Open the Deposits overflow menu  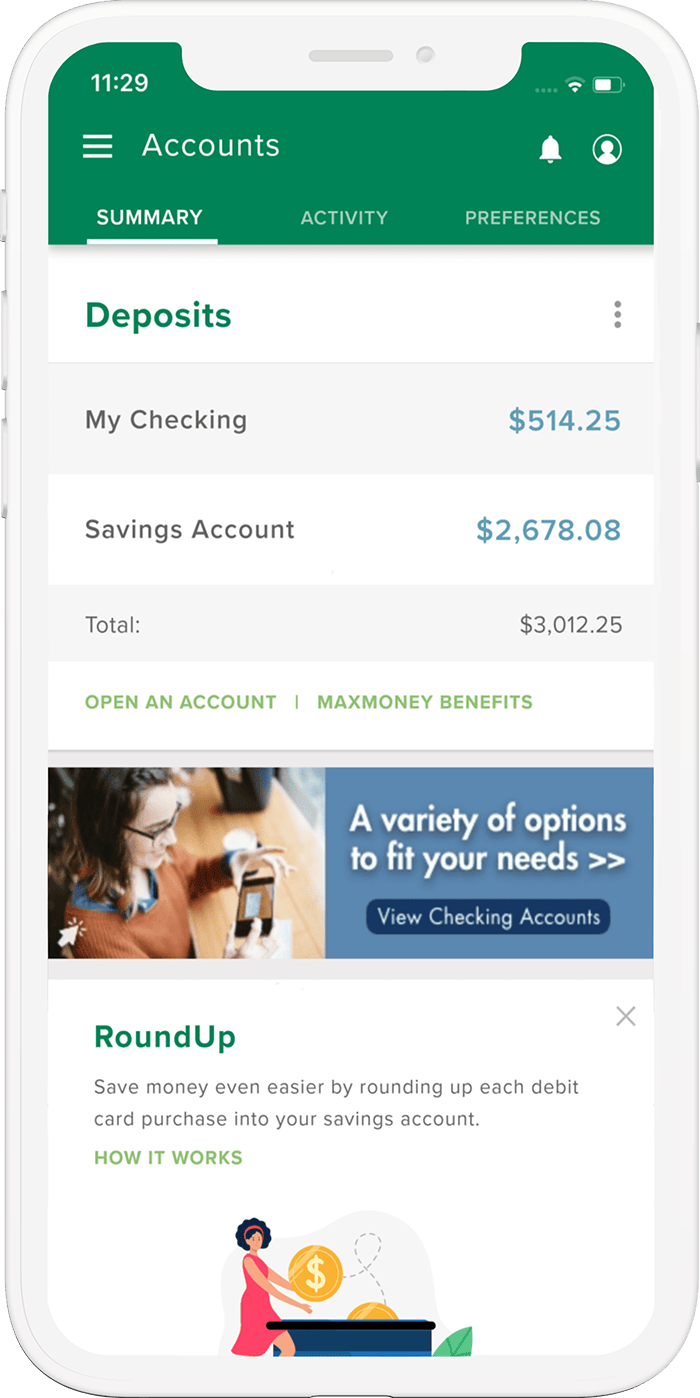click(x=617, y=315)
